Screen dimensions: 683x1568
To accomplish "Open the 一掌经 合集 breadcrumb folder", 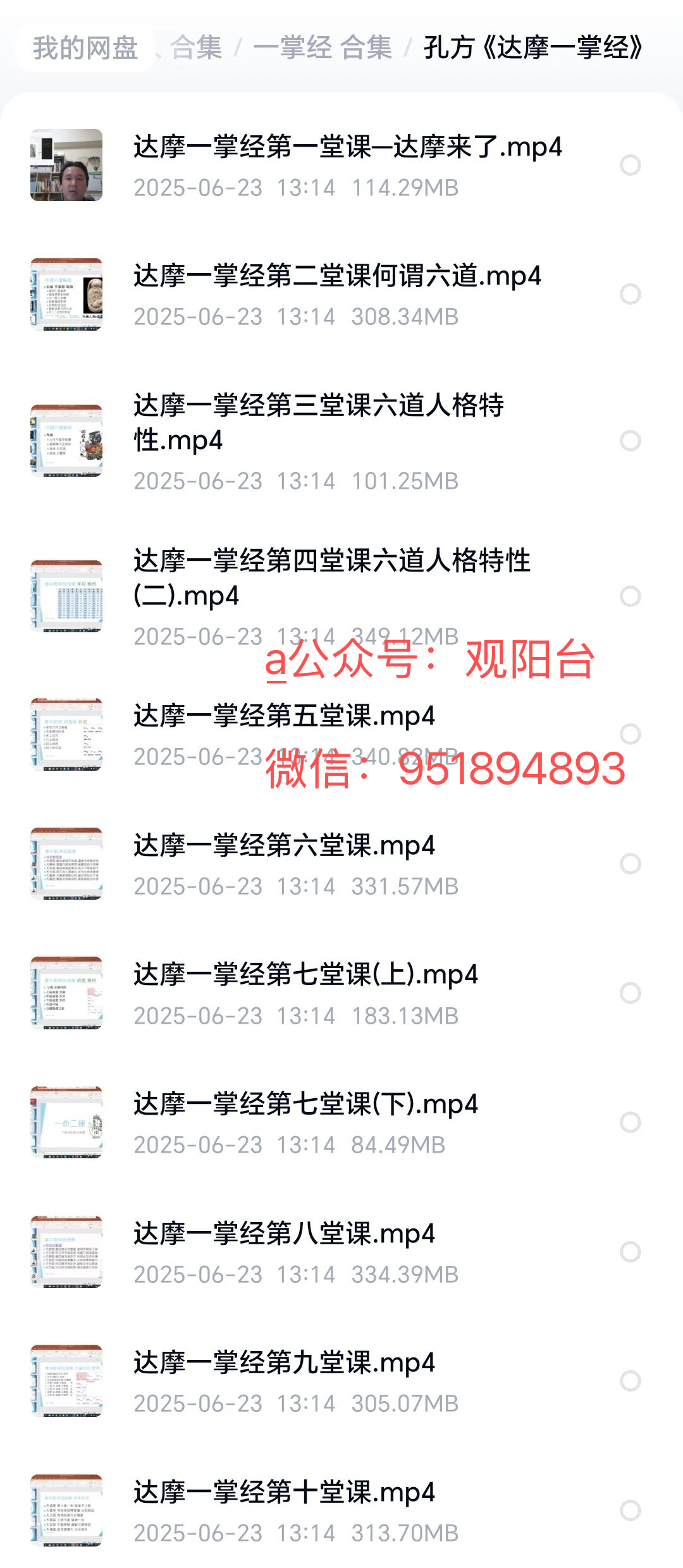I will click(x=323, y=48).
